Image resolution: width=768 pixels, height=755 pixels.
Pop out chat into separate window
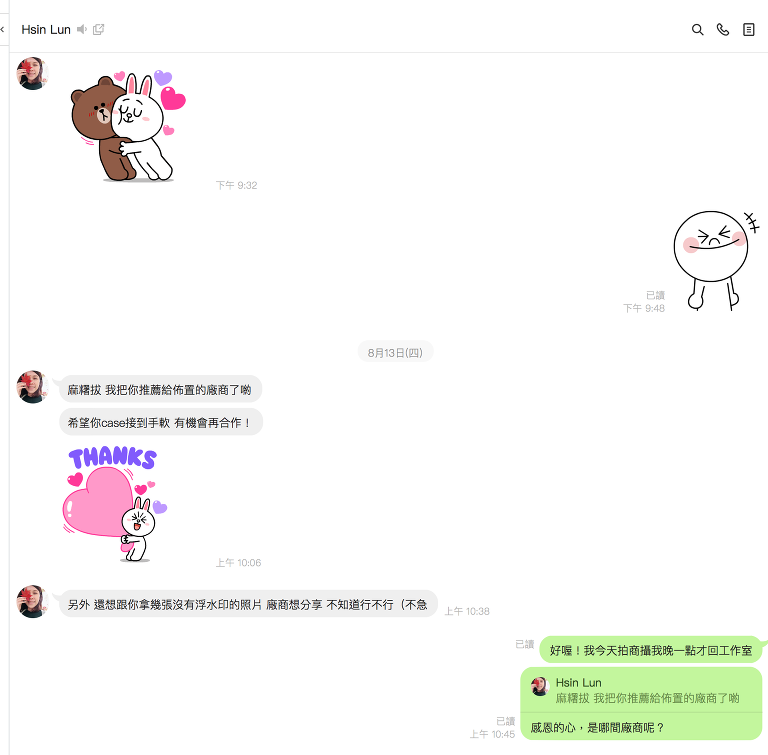[x=99, y=30]
